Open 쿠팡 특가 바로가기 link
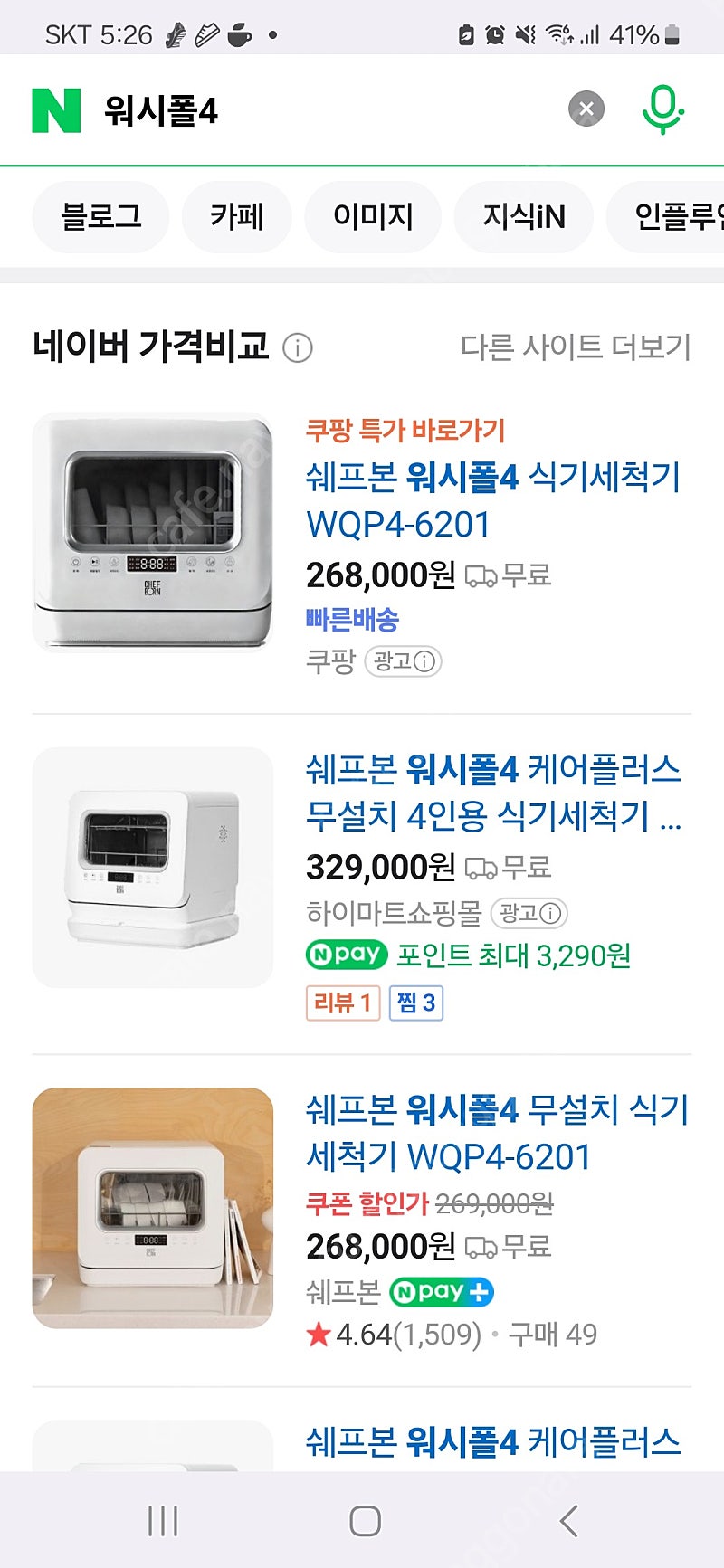This screenshot has width=724, height=1568. coord(405,430)
